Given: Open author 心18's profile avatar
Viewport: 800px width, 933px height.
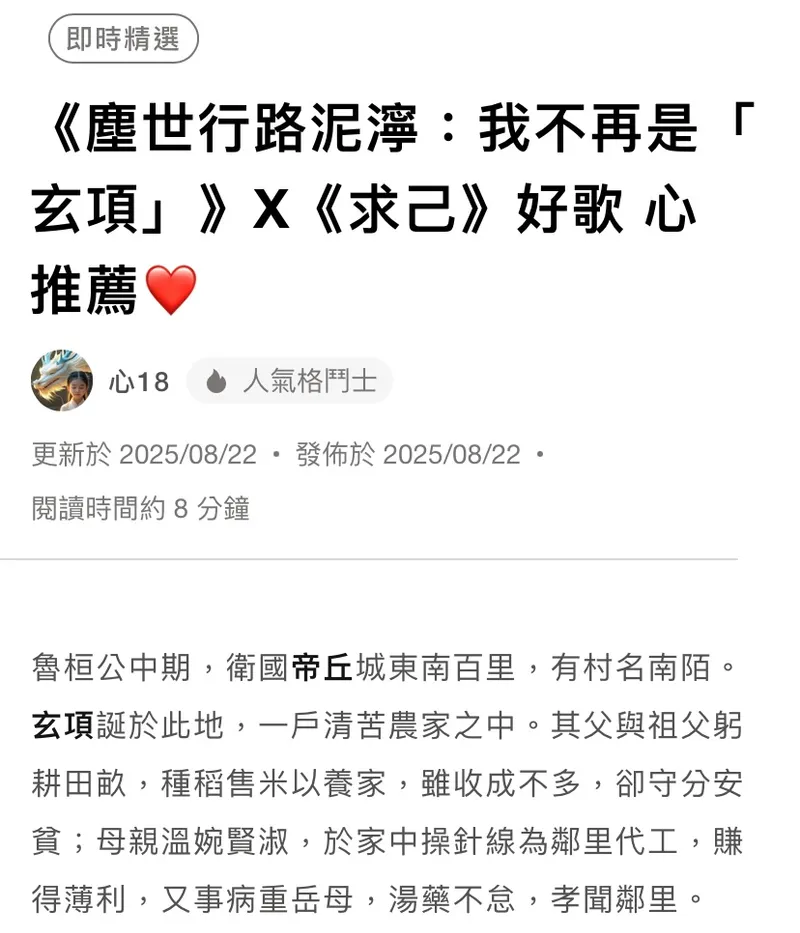Looking at the screenshot, I should pyautogui.click(x=62, y=381).
